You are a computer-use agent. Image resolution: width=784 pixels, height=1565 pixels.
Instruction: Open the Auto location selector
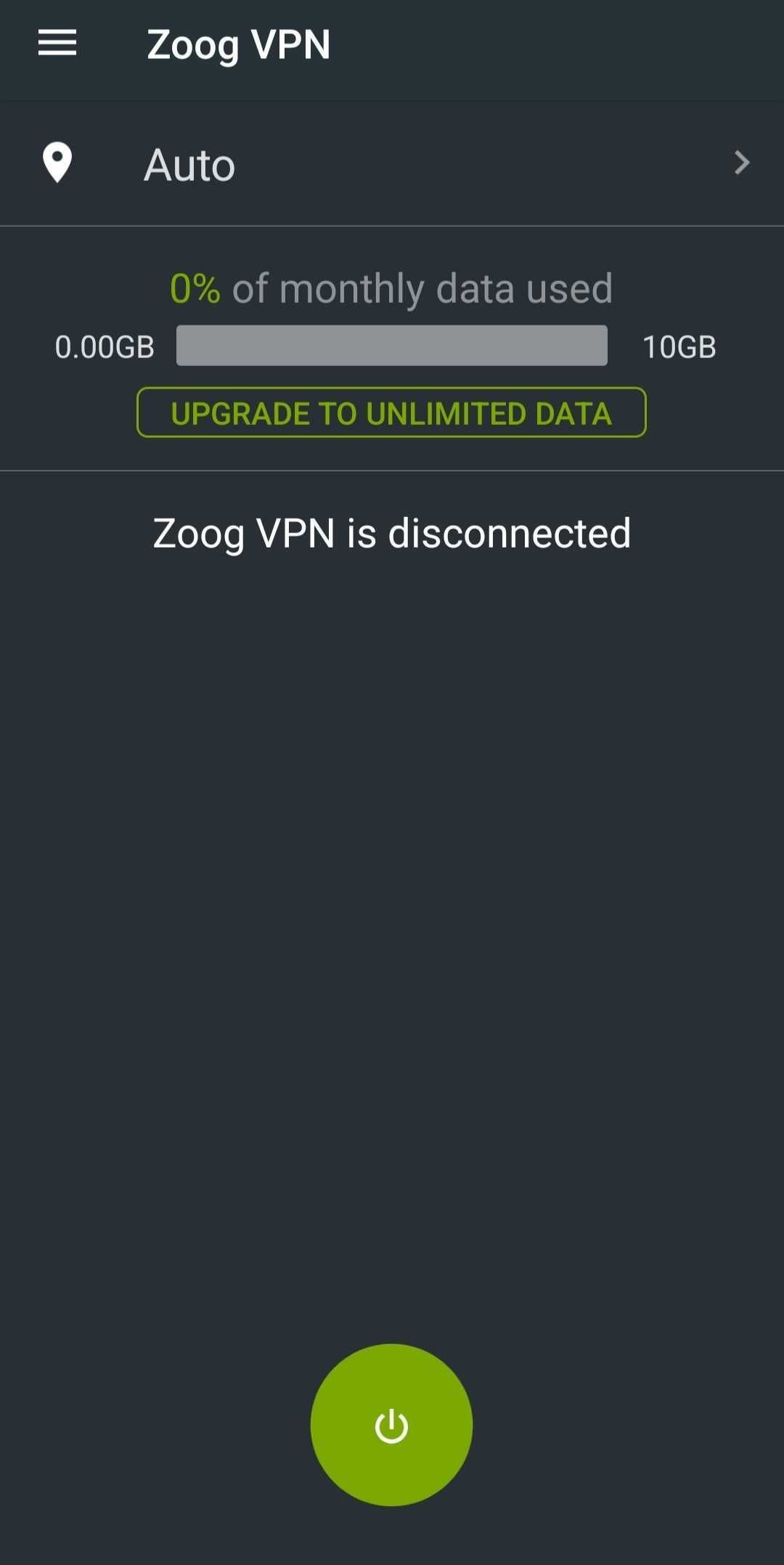(x=392, y=163)
